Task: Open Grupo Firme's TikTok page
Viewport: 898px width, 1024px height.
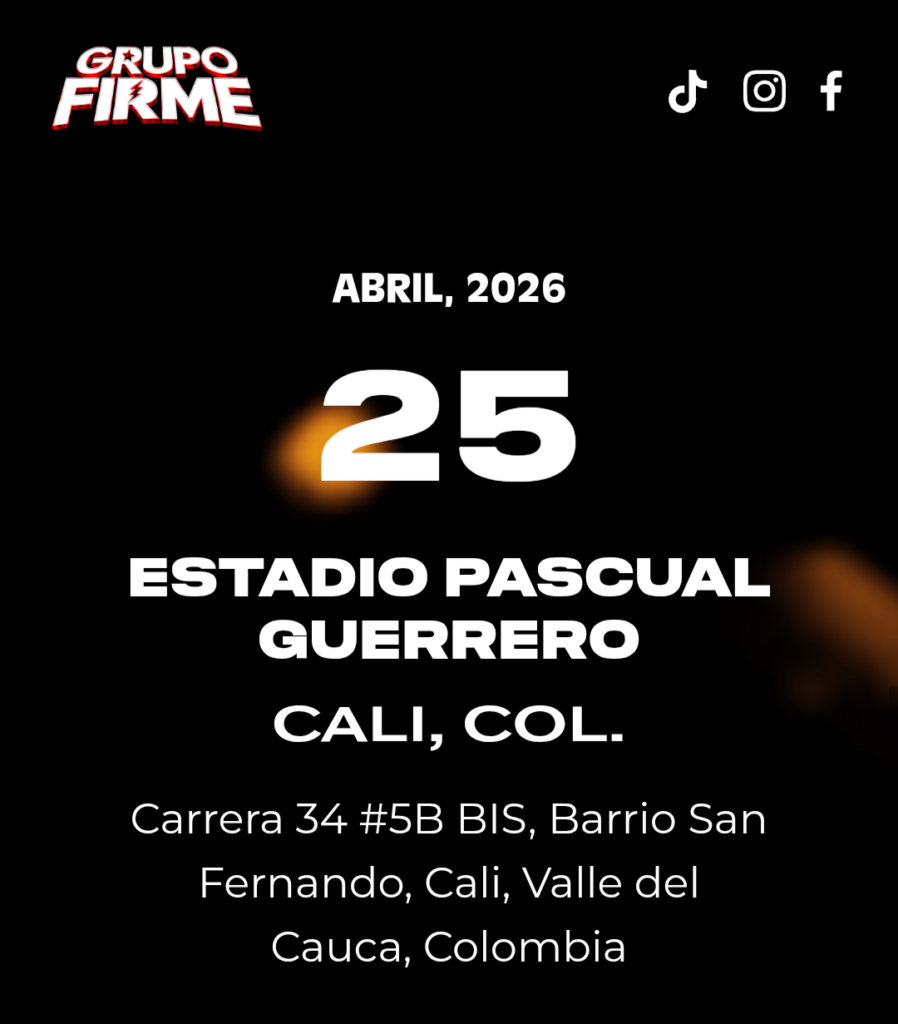Action: [687, 92]
